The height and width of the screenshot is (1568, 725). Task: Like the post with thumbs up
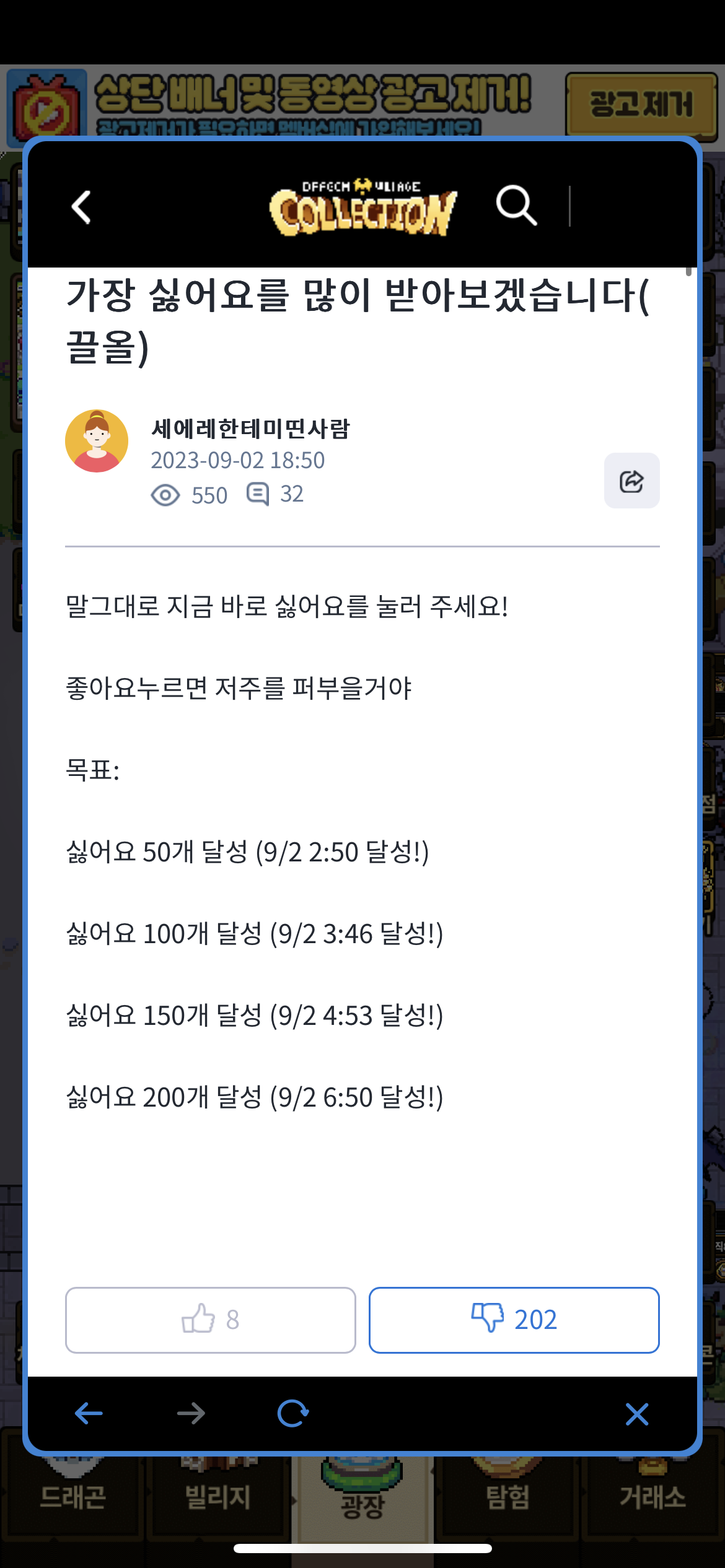211,1320
